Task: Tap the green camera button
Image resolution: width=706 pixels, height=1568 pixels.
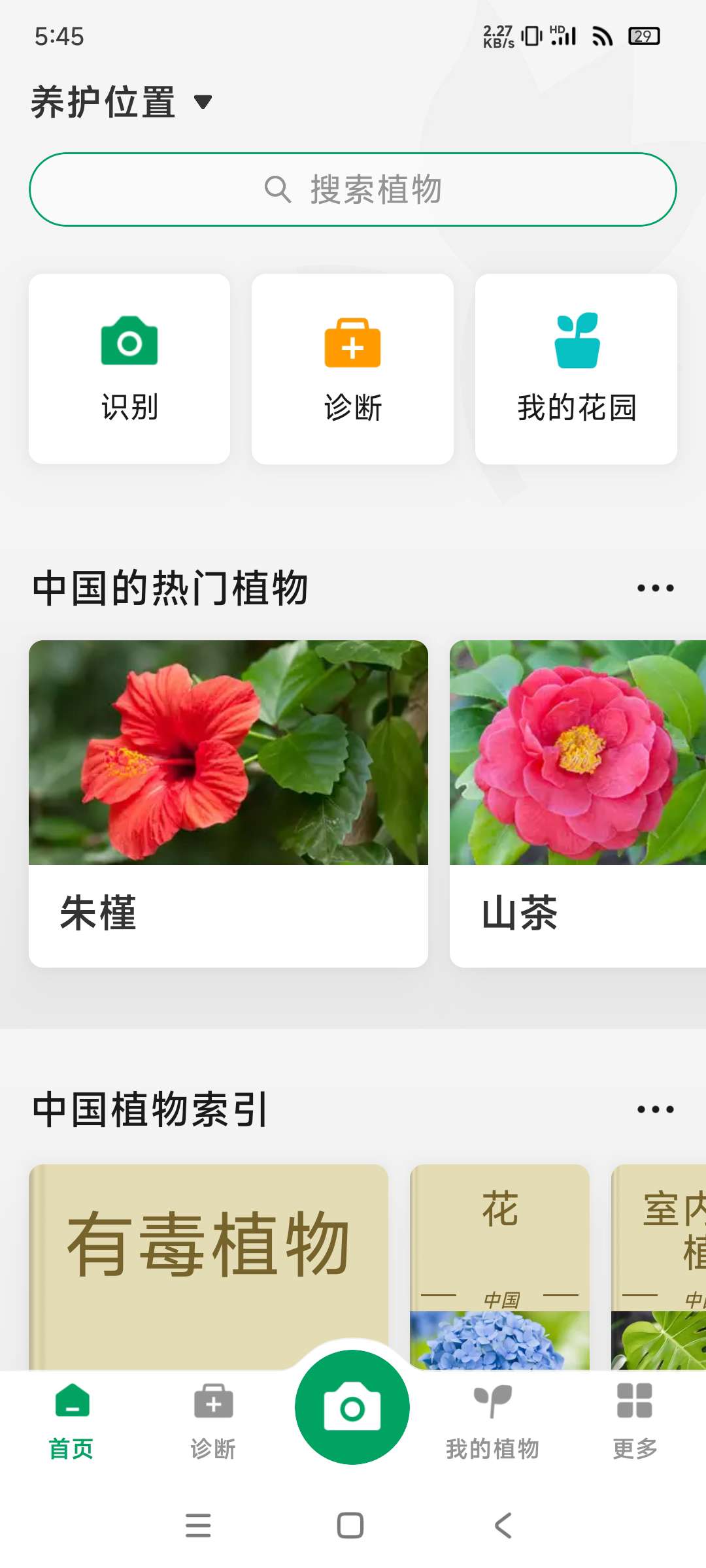Action: coord(352,1407)
